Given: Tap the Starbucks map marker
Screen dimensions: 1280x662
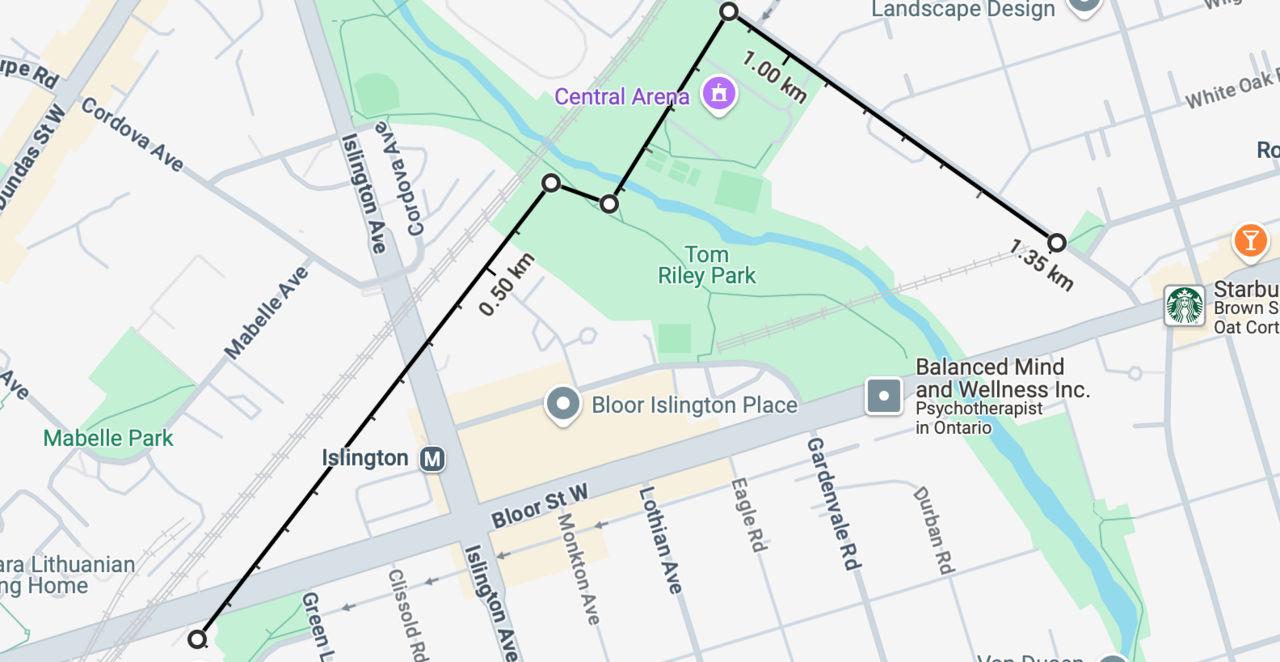Looking at the screenshot, I should click(x=1185, y=305).
